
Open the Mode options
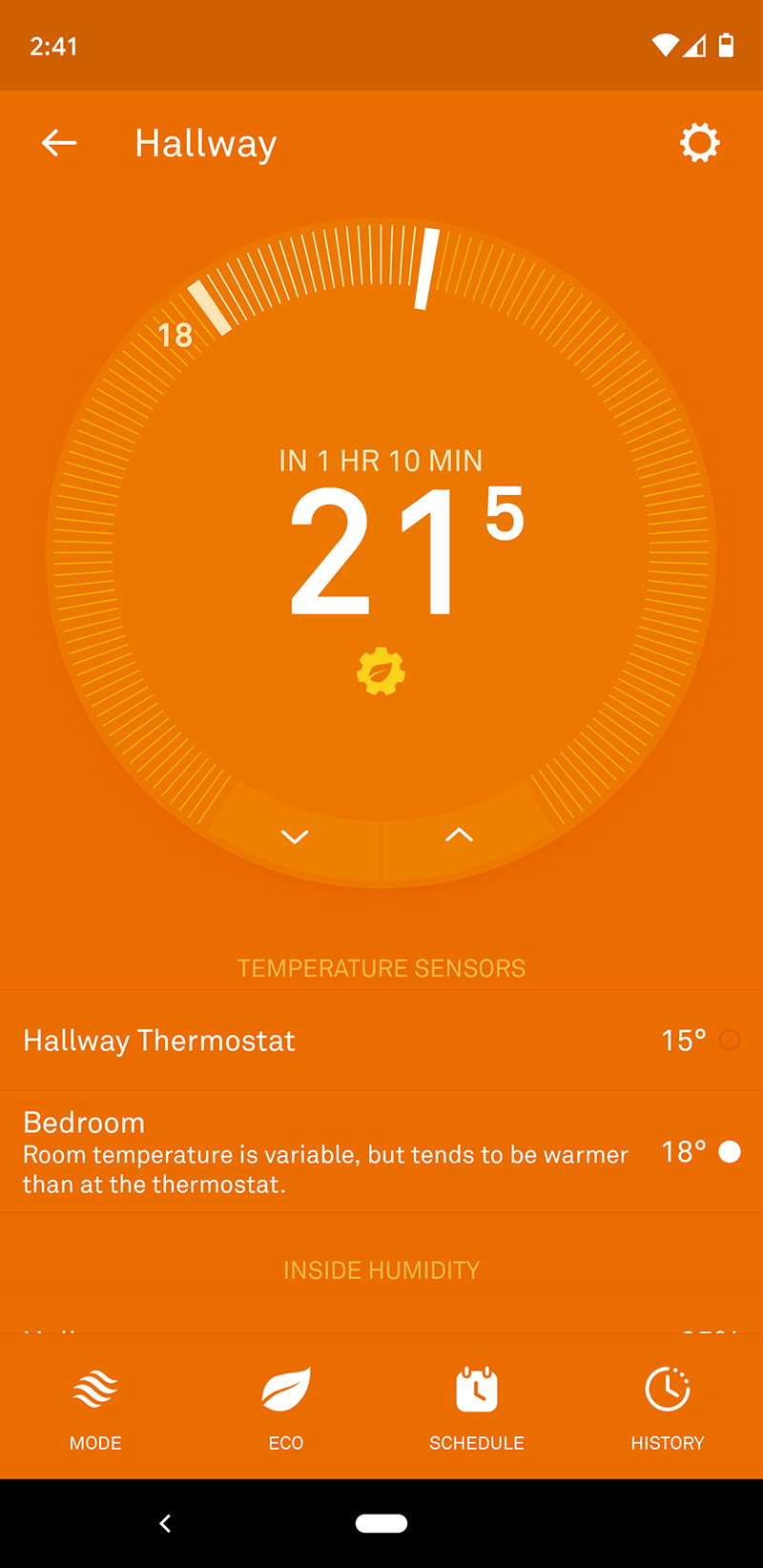(x=95, y=1407)
